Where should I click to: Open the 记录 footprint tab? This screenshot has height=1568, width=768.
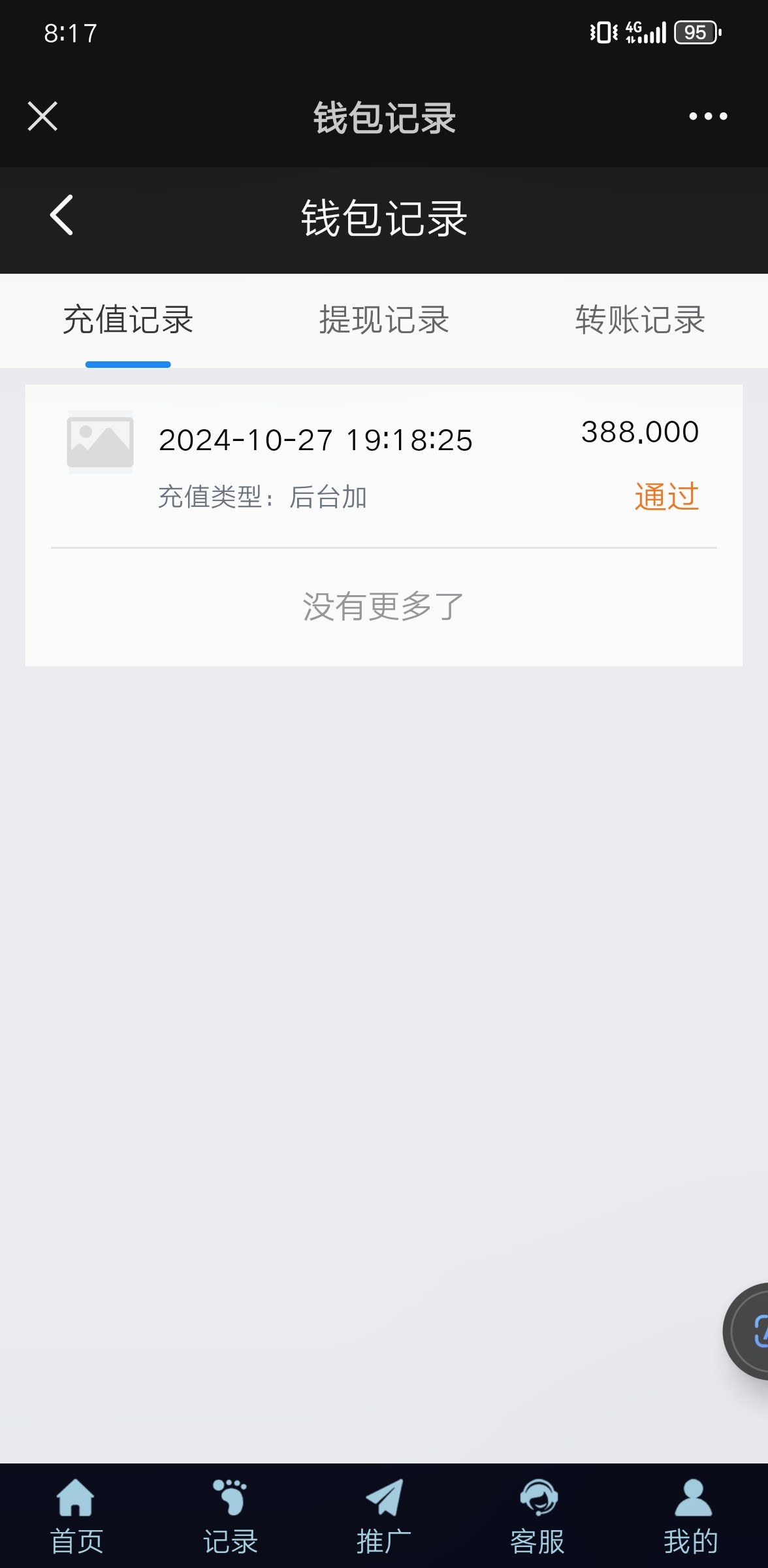pyautogui.click(x=230, y=1516)
